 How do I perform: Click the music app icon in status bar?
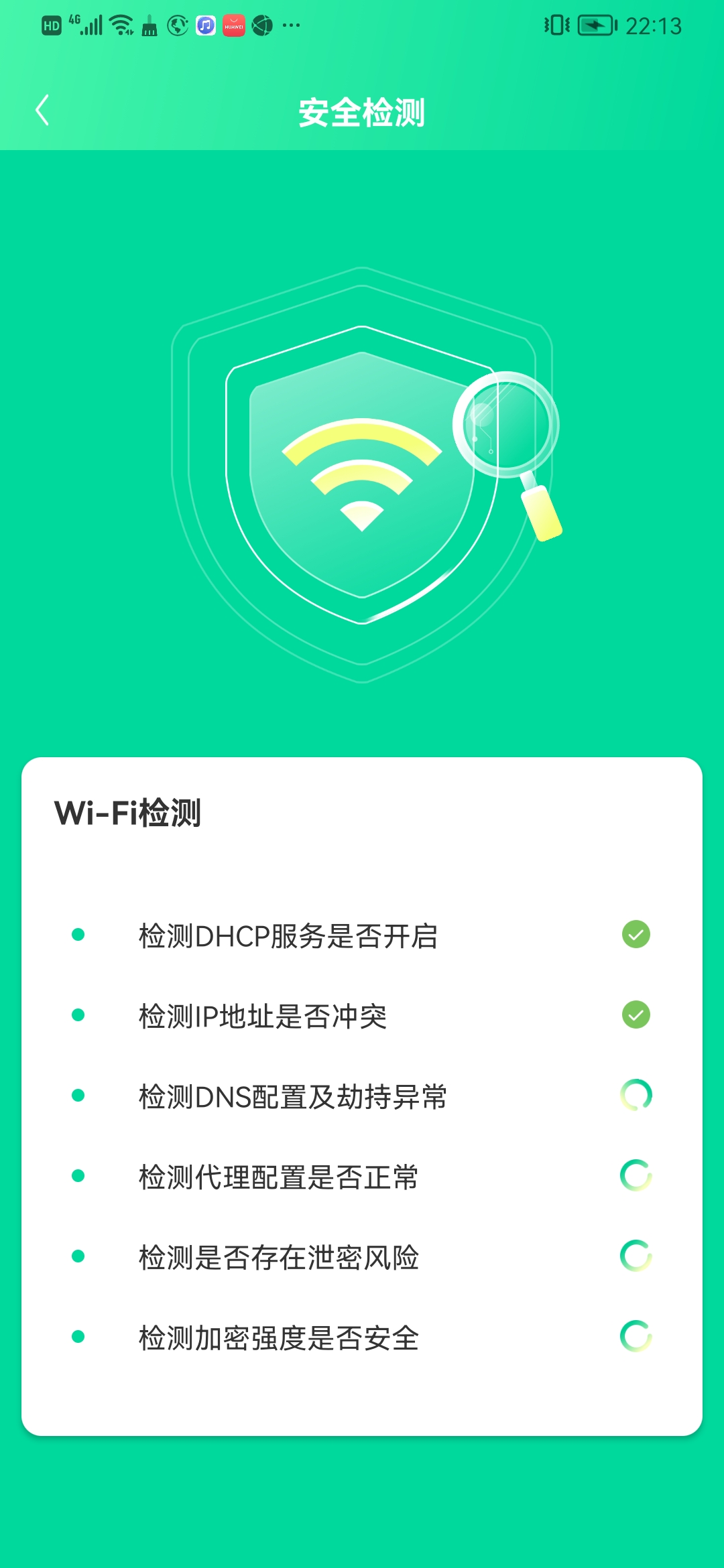tap(204, 25)
